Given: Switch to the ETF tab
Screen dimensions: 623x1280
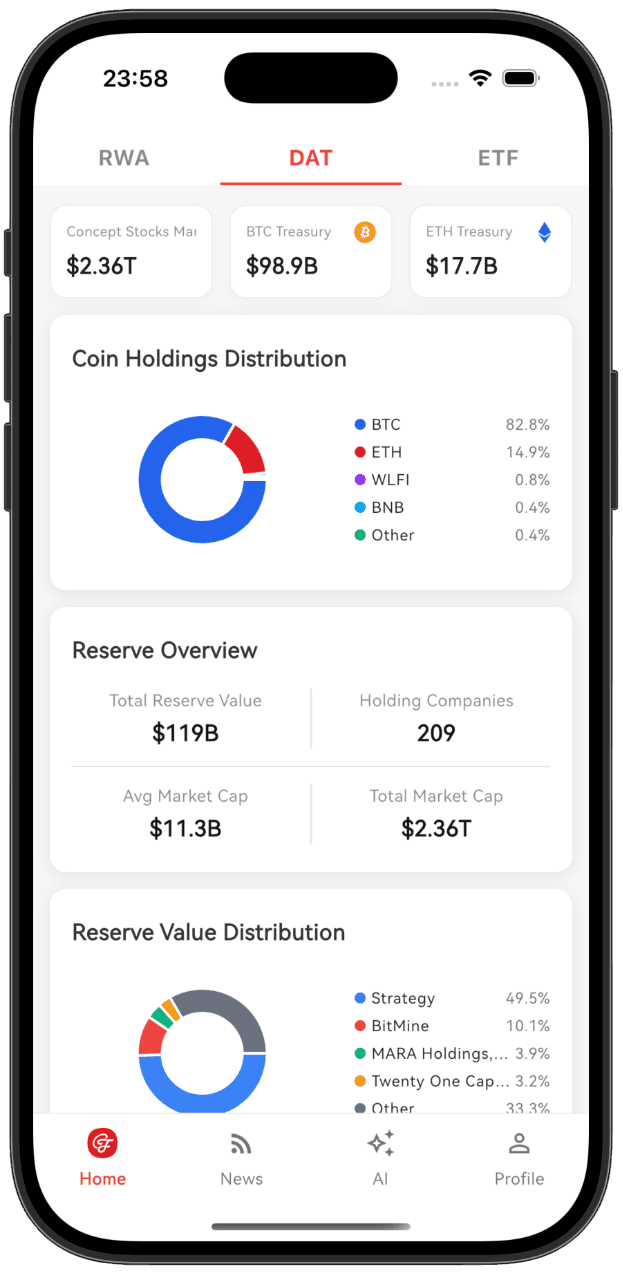Looking at the screenshot, I should tap(498, 158).
